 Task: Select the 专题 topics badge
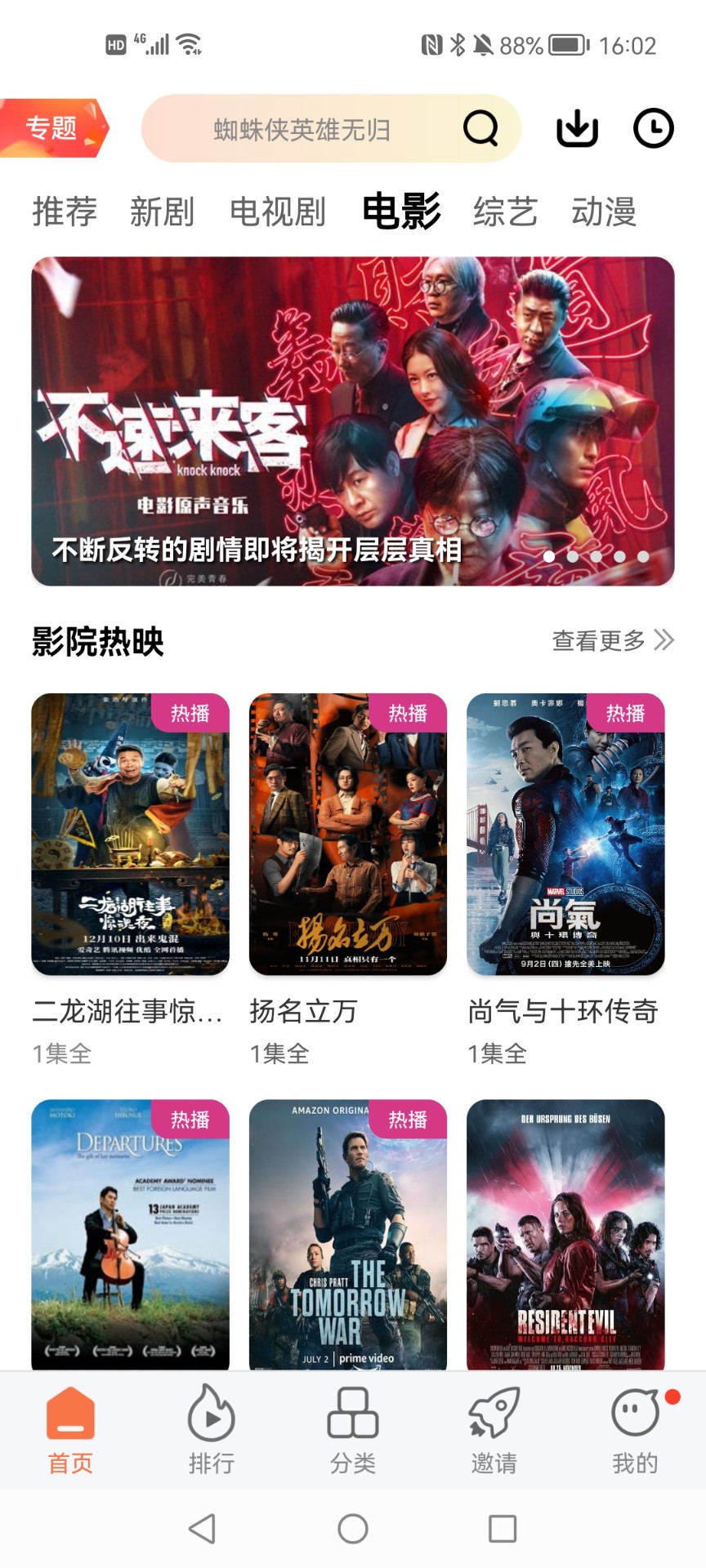click(x=52, y=128)
